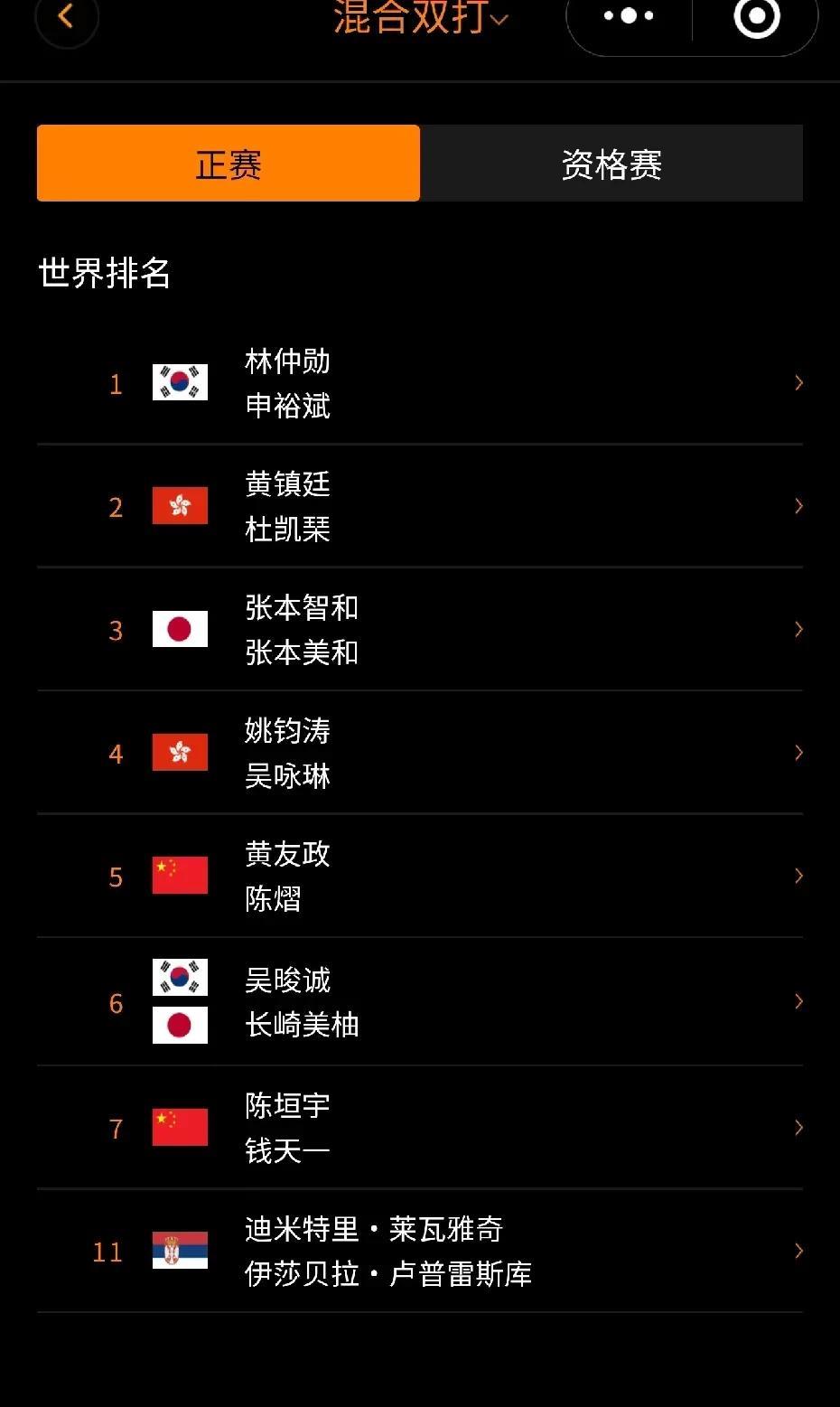
Task: Switch to the 资格赛 tab
Action: [x=611, y=164]
